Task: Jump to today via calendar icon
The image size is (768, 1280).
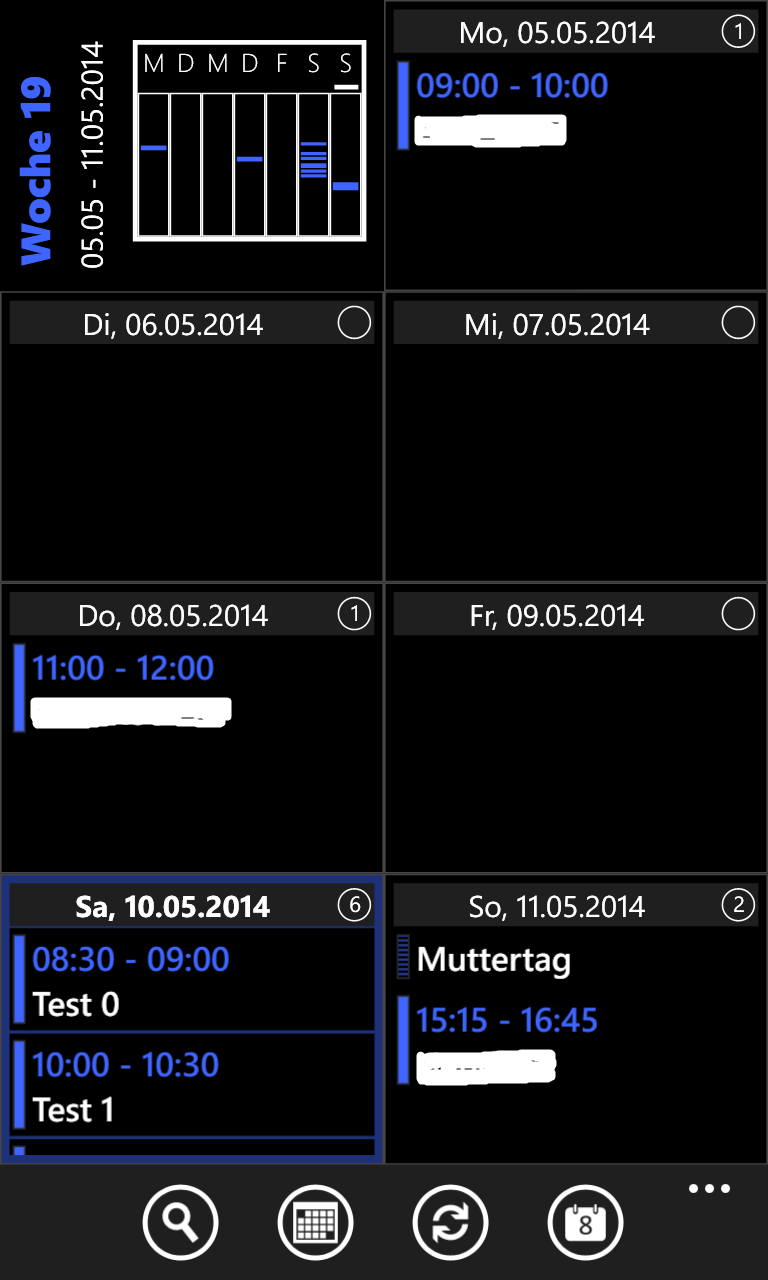Action: [586, 1222]
